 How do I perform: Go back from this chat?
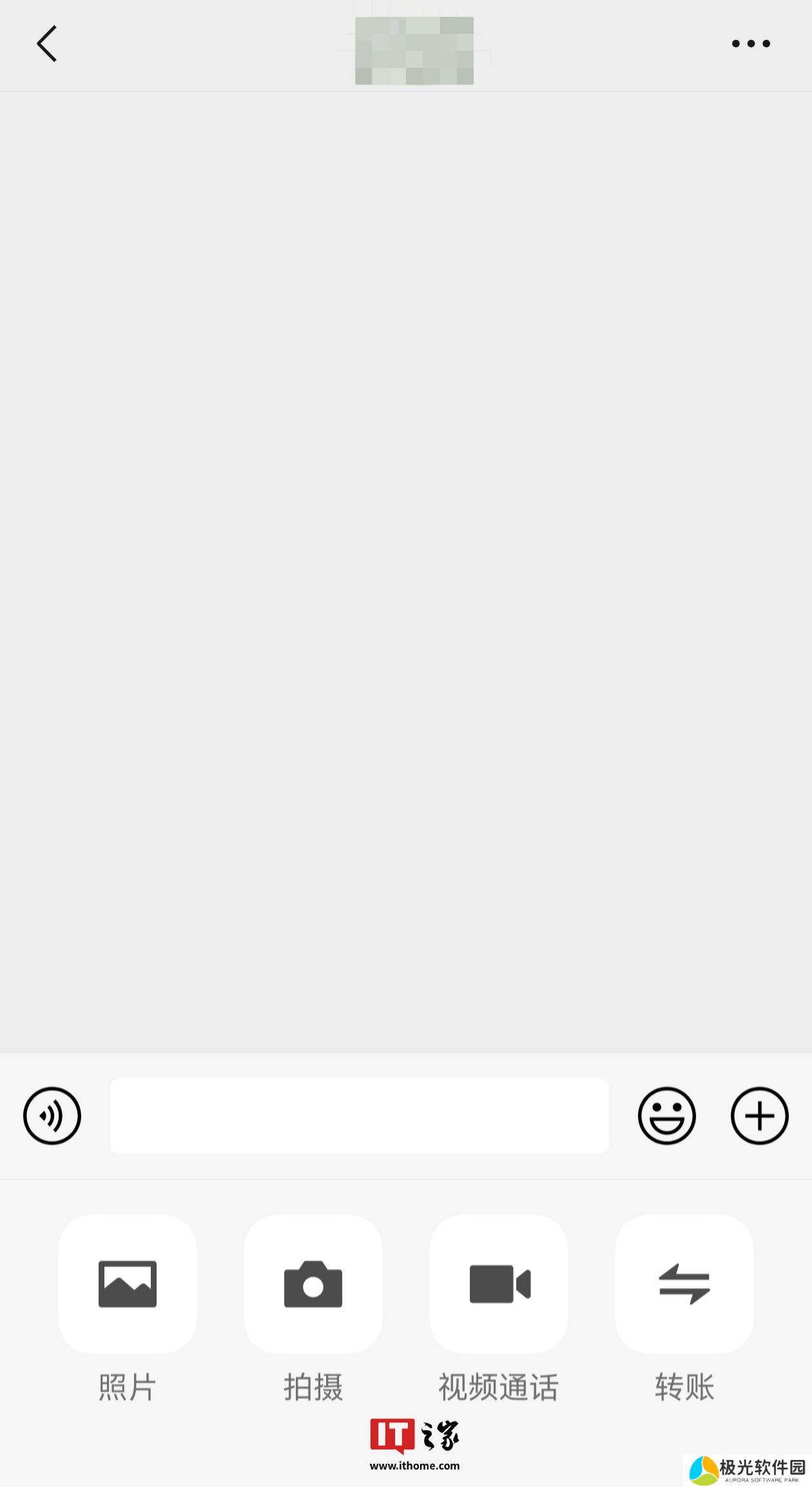[47, 44]
